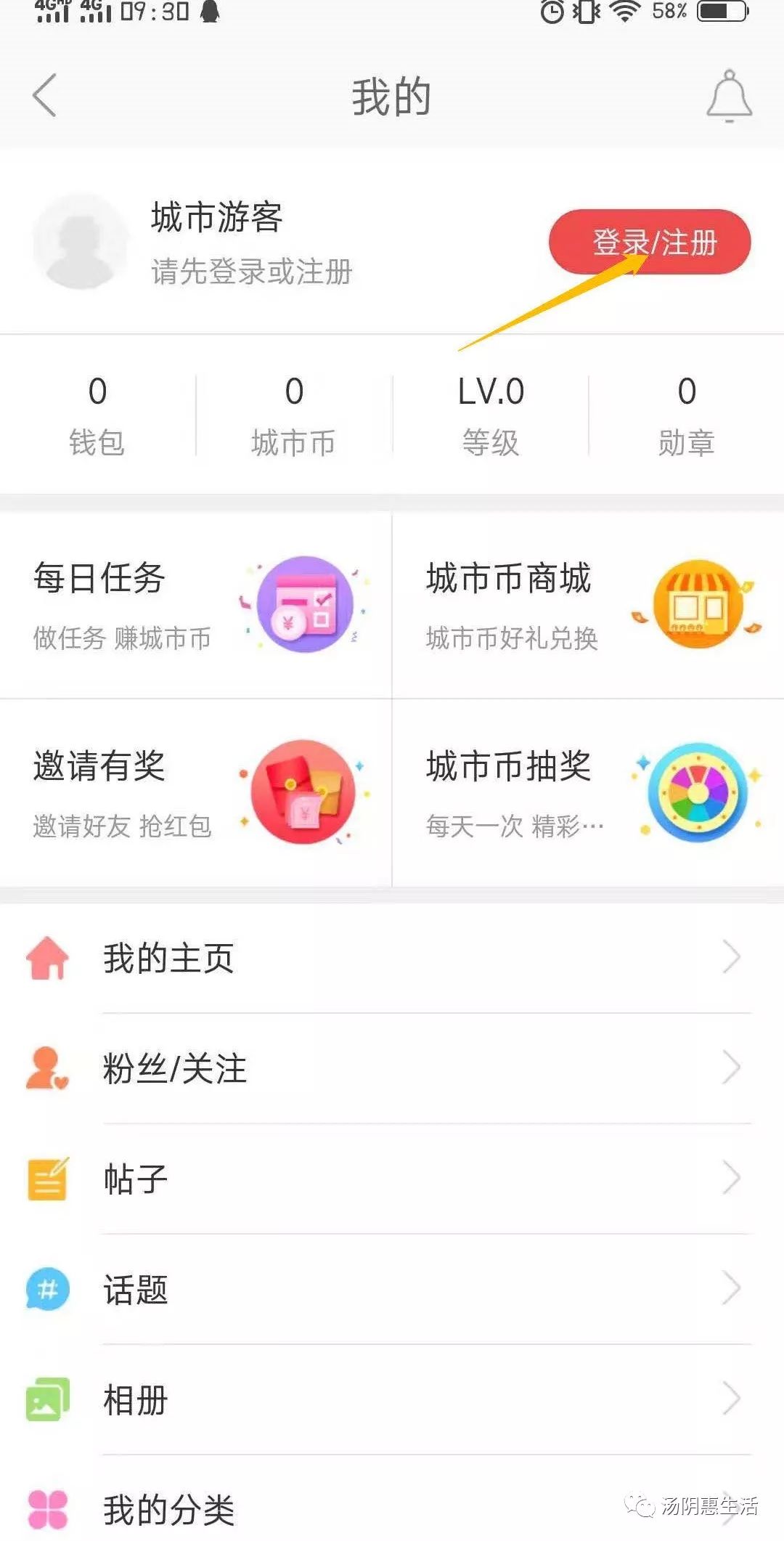
Task: Visit the 城市币商城 store
Action: (x=588, y=605)
